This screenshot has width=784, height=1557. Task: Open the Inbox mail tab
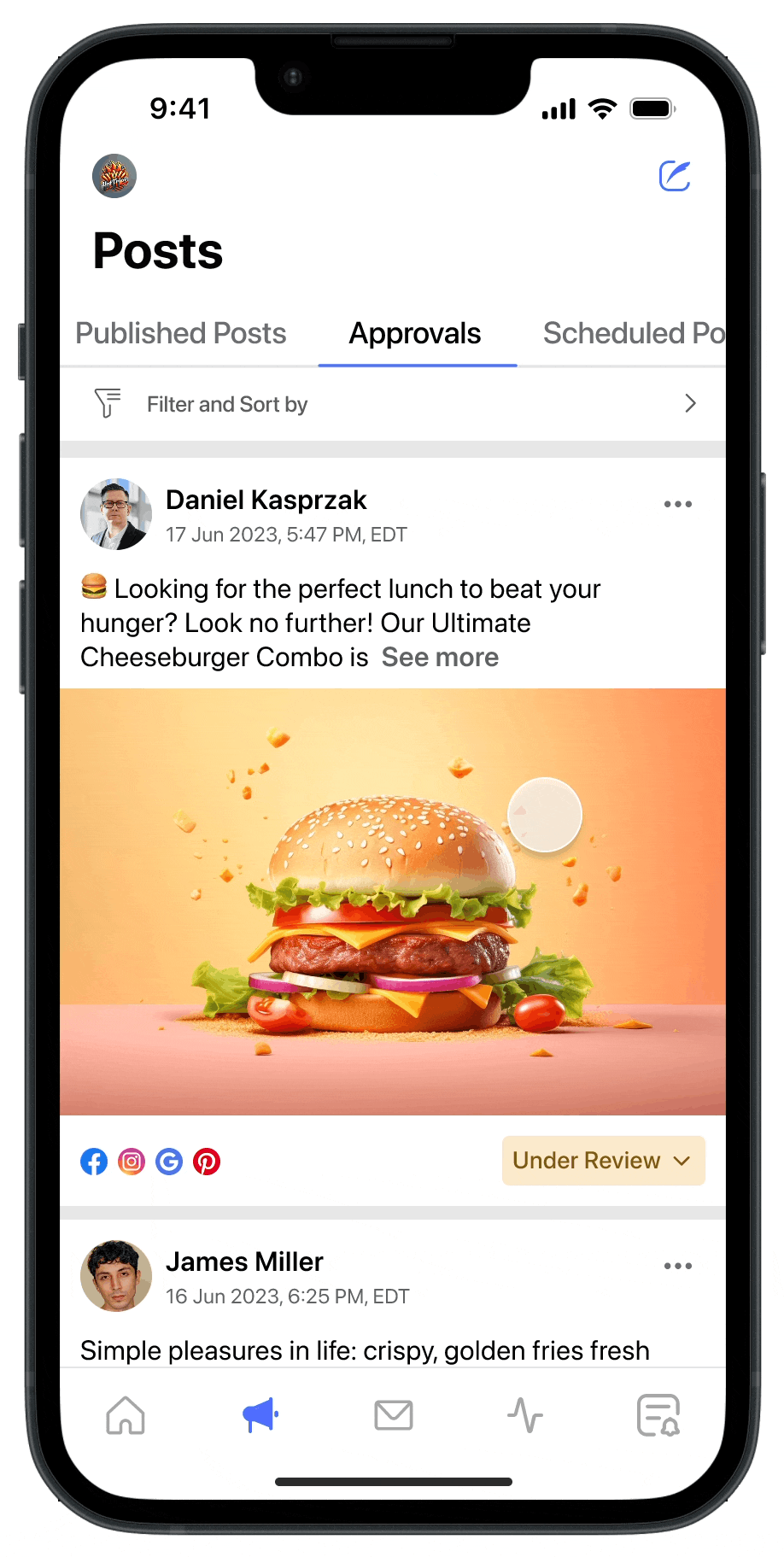(394, 1415)
